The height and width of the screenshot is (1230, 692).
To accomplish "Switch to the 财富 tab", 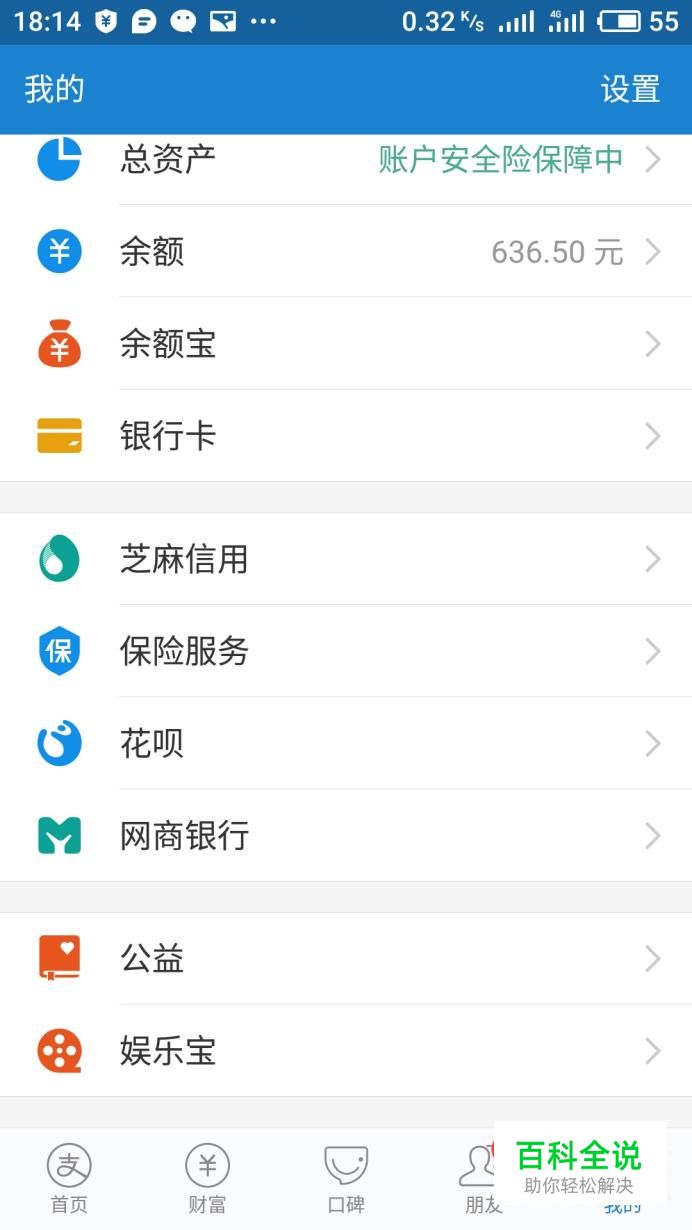I will (x=207, y=1178).
